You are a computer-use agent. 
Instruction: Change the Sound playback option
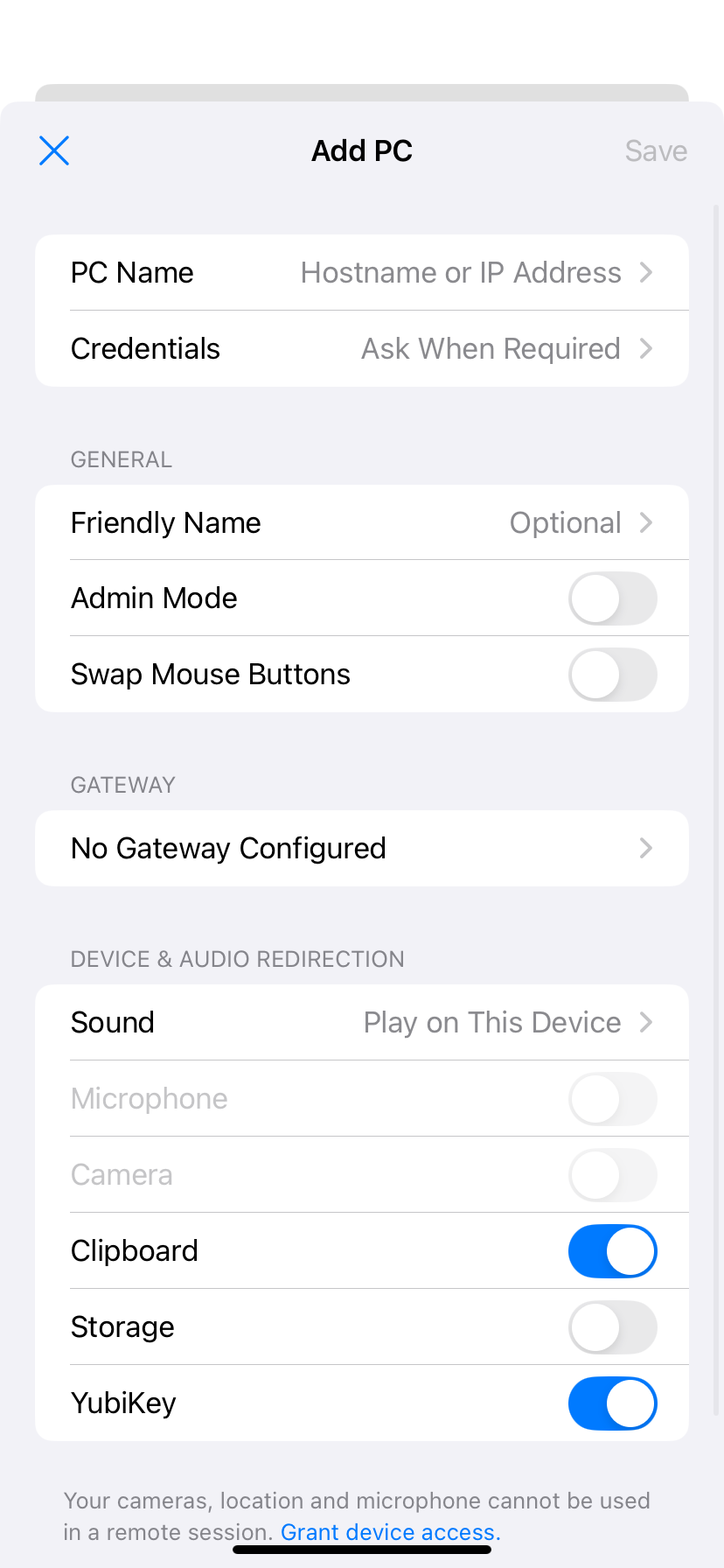362,1022
